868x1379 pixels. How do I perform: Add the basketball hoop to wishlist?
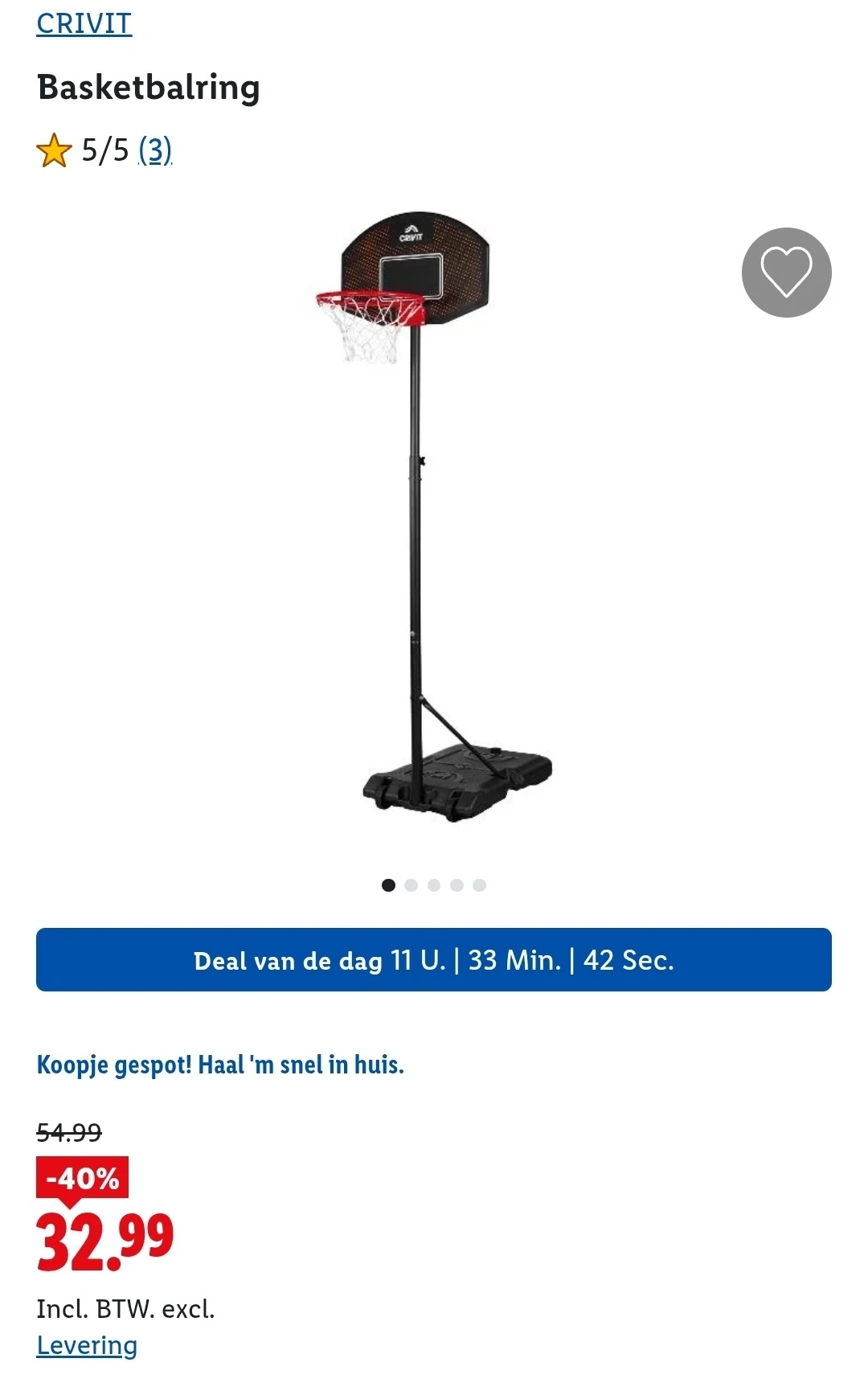click(786, 273)
